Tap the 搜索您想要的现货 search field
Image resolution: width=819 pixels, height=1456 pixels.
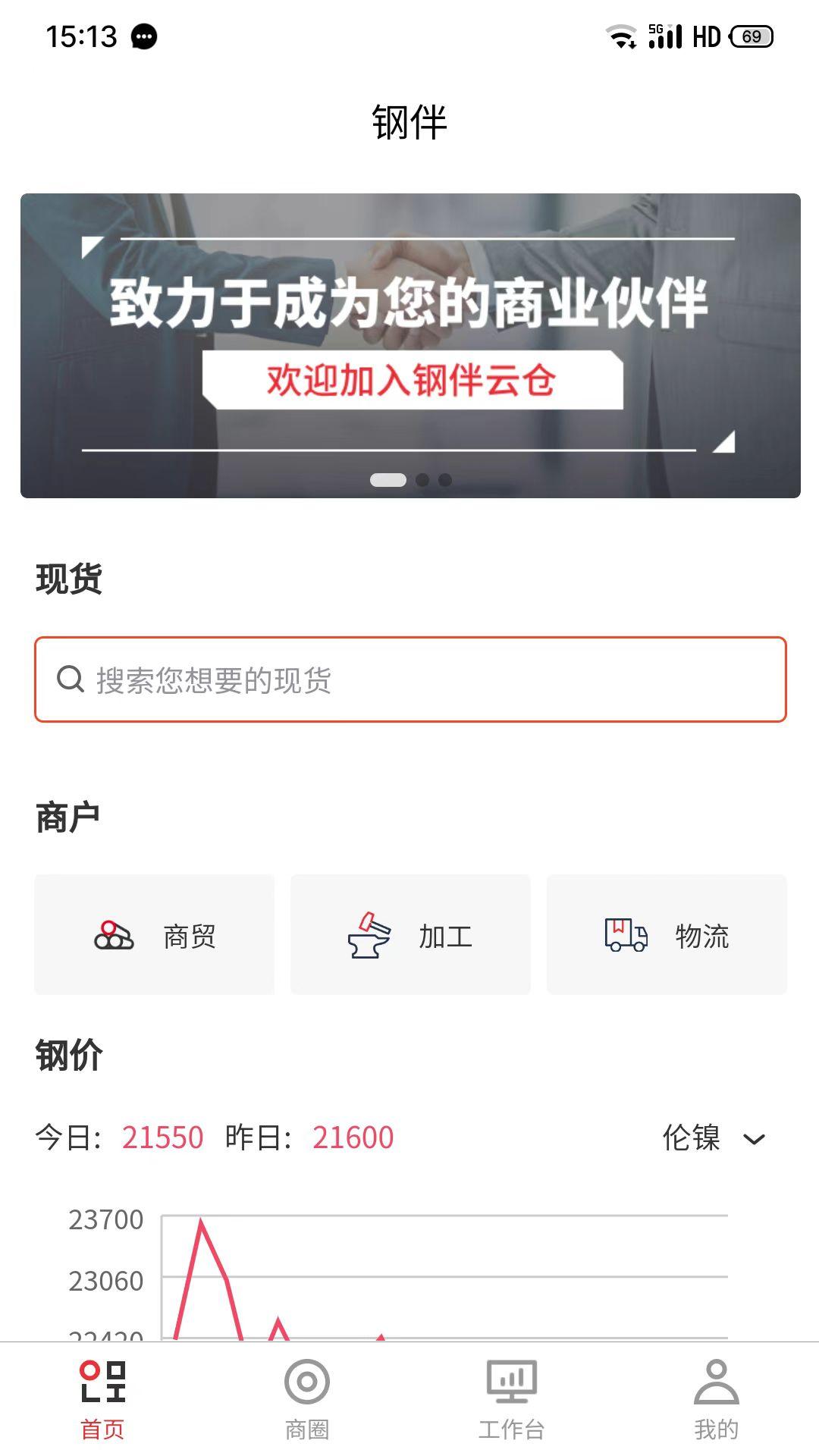point(409,680)
